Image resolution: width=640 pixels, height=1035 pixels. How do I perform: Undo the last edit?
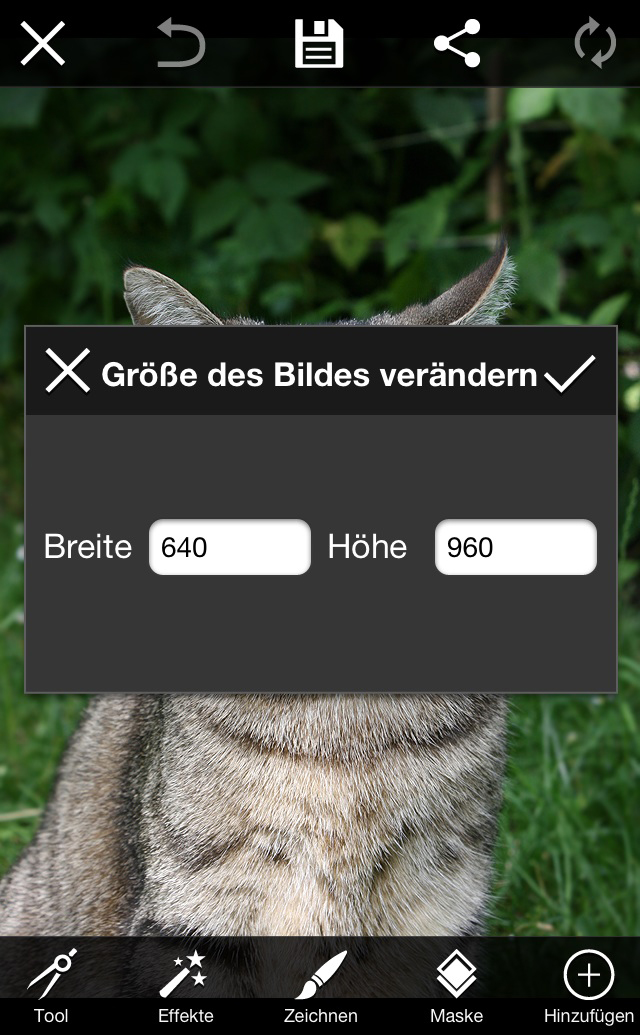[181, 45]
